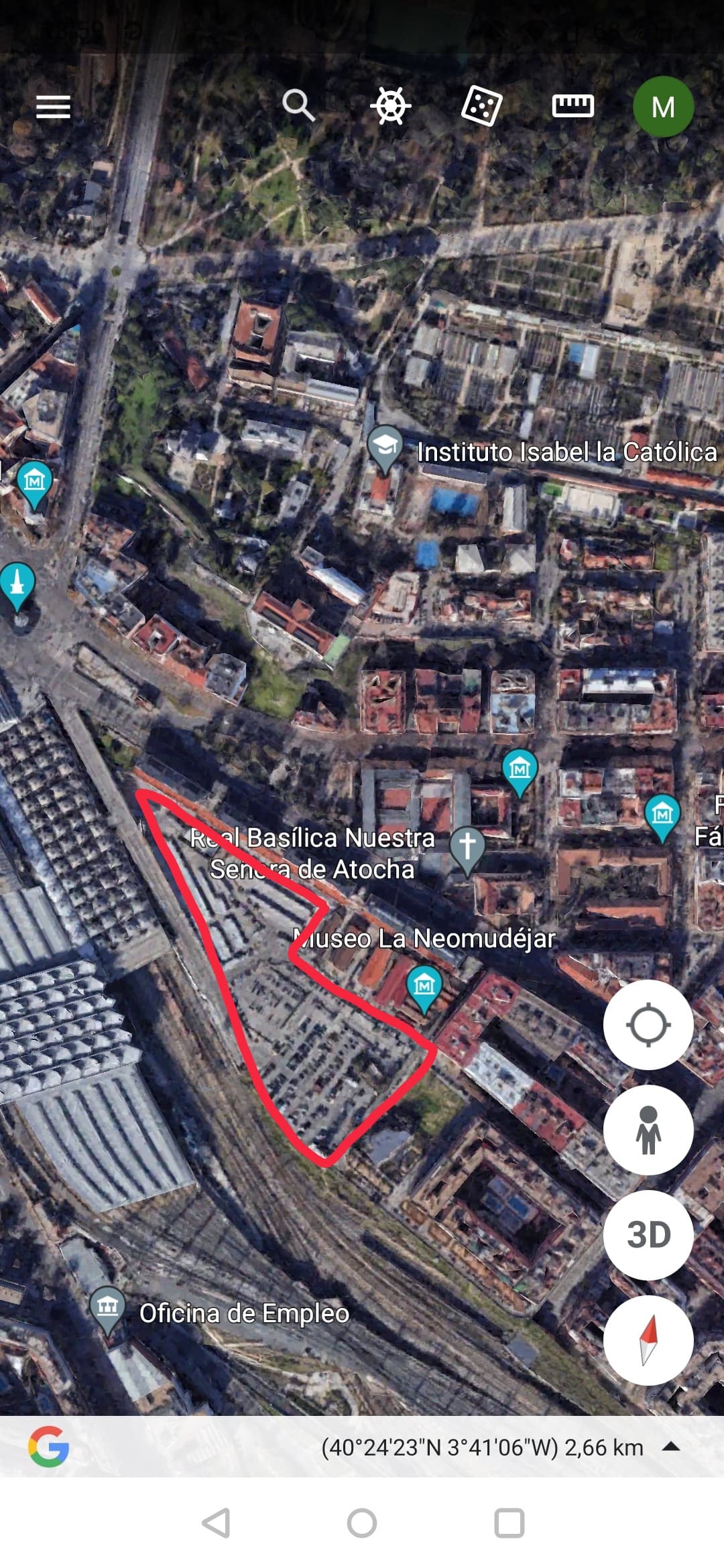Select Real Basílica Nuestra Señora de Atocha marker
Image resolution: width=724 pixels, height=1568 pixels.
(x=467, y=849)
